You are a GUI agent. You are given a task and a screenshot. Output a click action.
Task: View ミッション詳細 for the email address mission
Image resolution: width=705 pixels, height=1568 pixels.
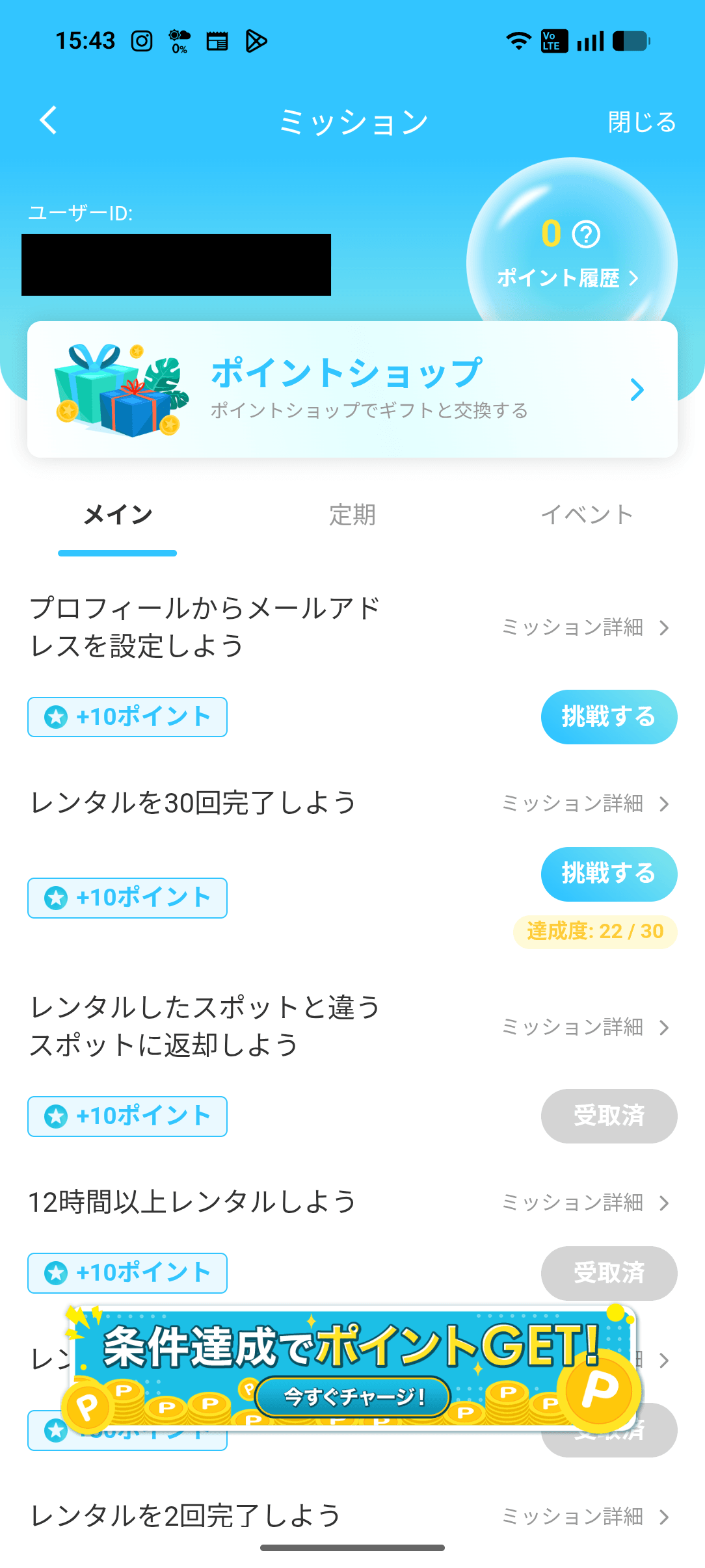(585, 627)
